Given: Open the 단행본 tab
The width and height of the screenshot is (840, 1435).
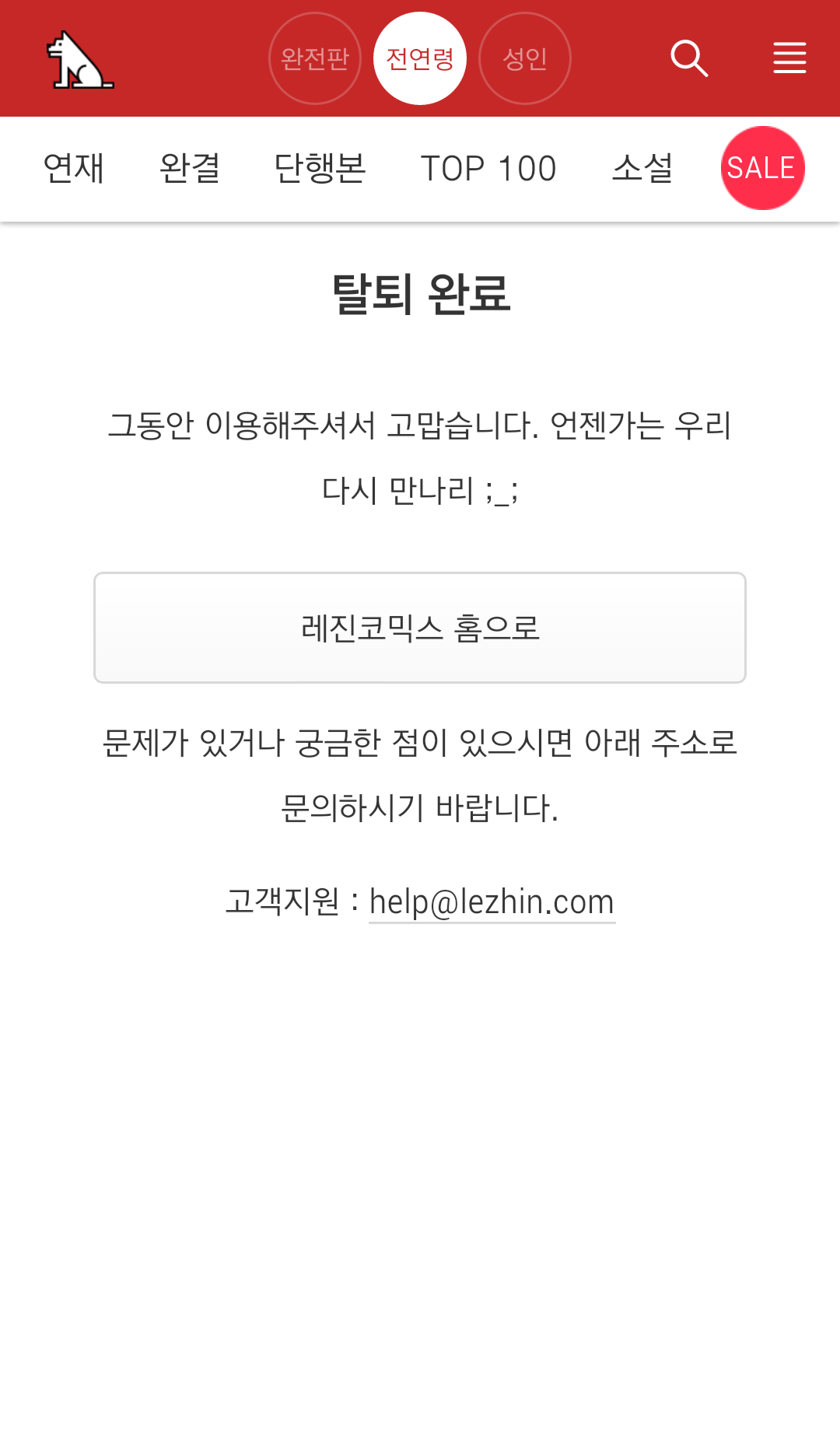Looking at the screenshot, I should tap(320, 168).
